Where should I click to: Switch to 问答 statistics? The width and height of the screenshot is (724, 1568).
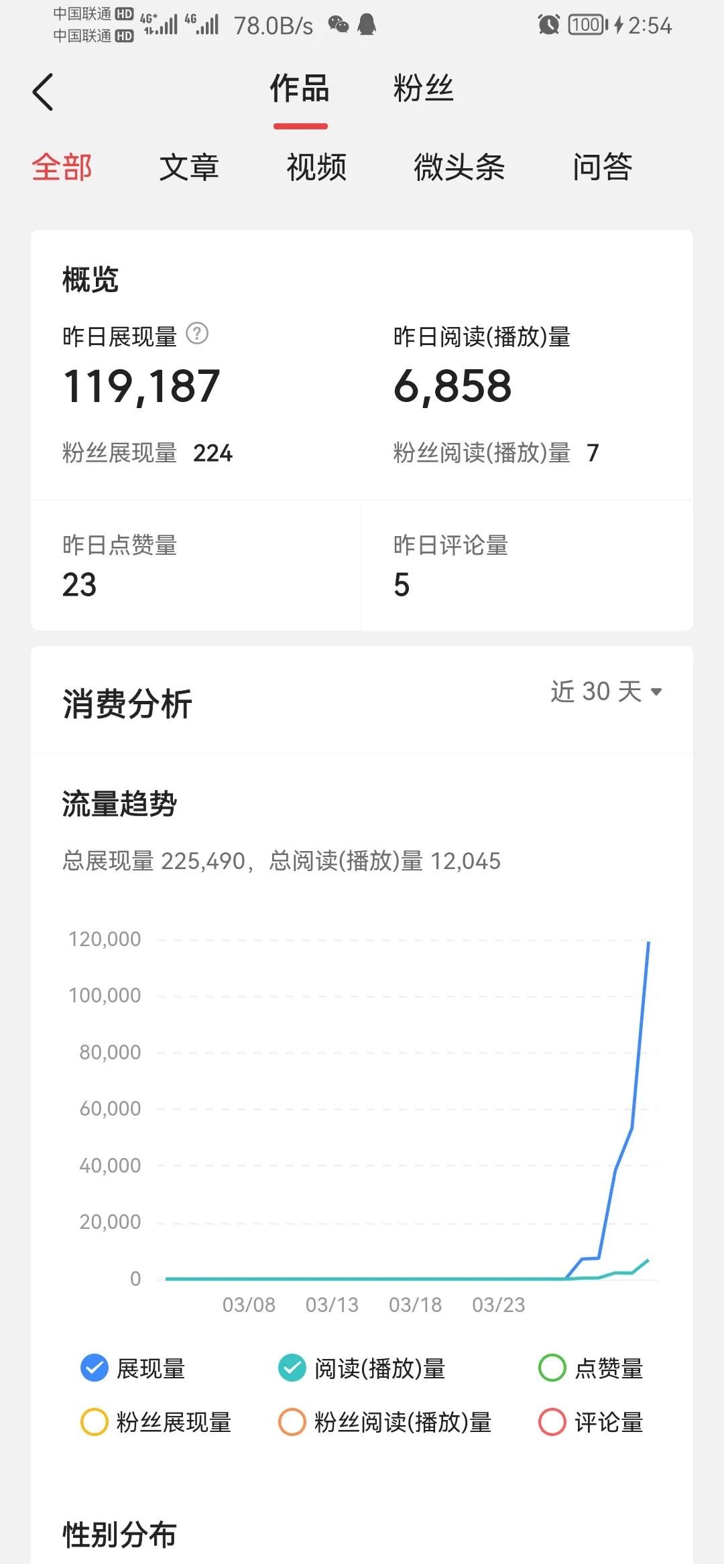tap(602, 168)
